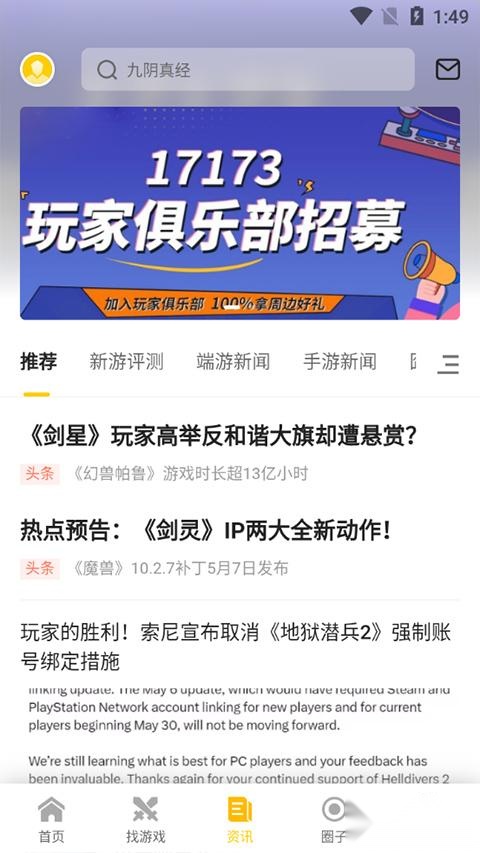Open the 圈子 tab
Viewport: 480px width, 853px height.
click(x=334, y=820)
